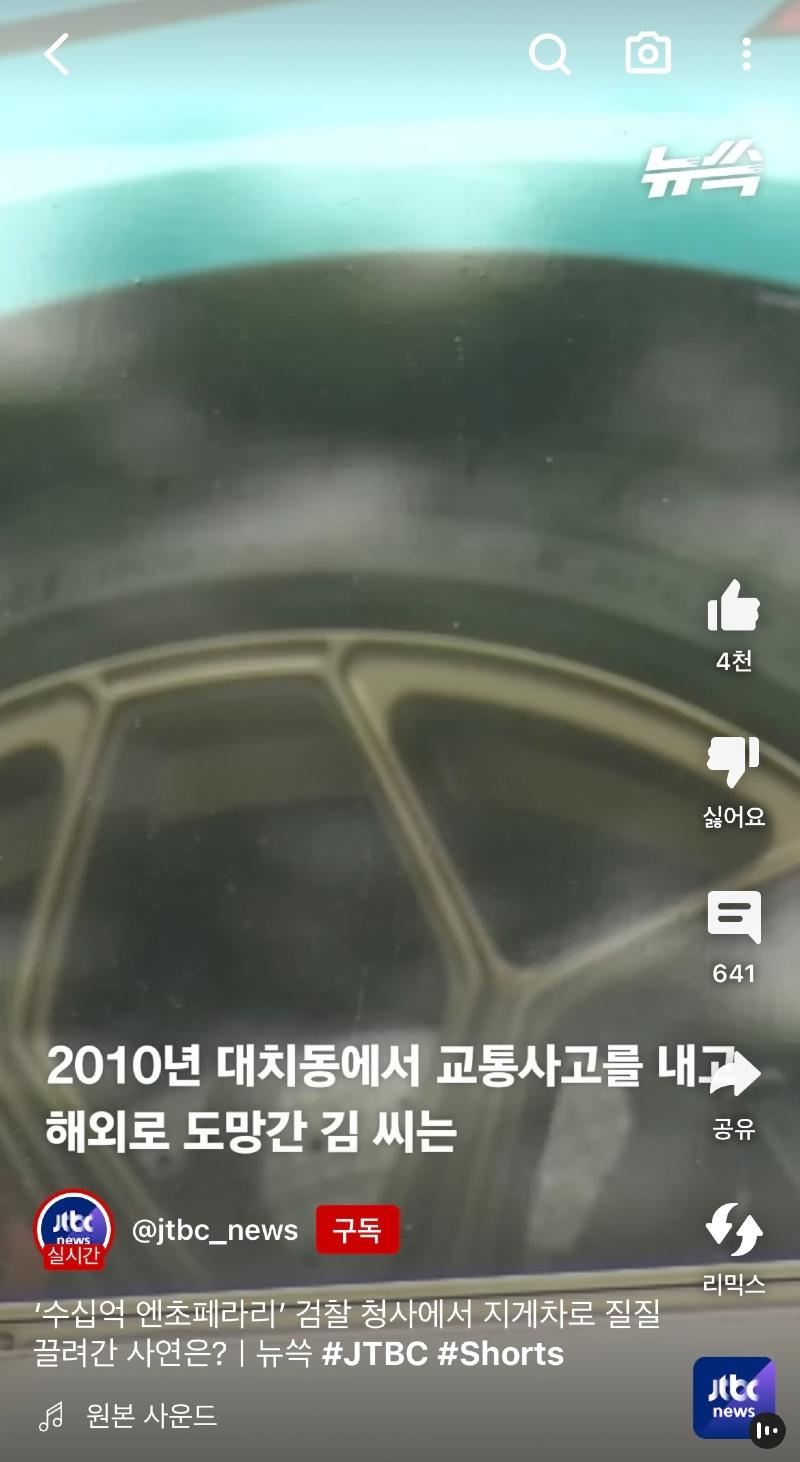Open the three-dot overflow menu

(x=746, y=54)
